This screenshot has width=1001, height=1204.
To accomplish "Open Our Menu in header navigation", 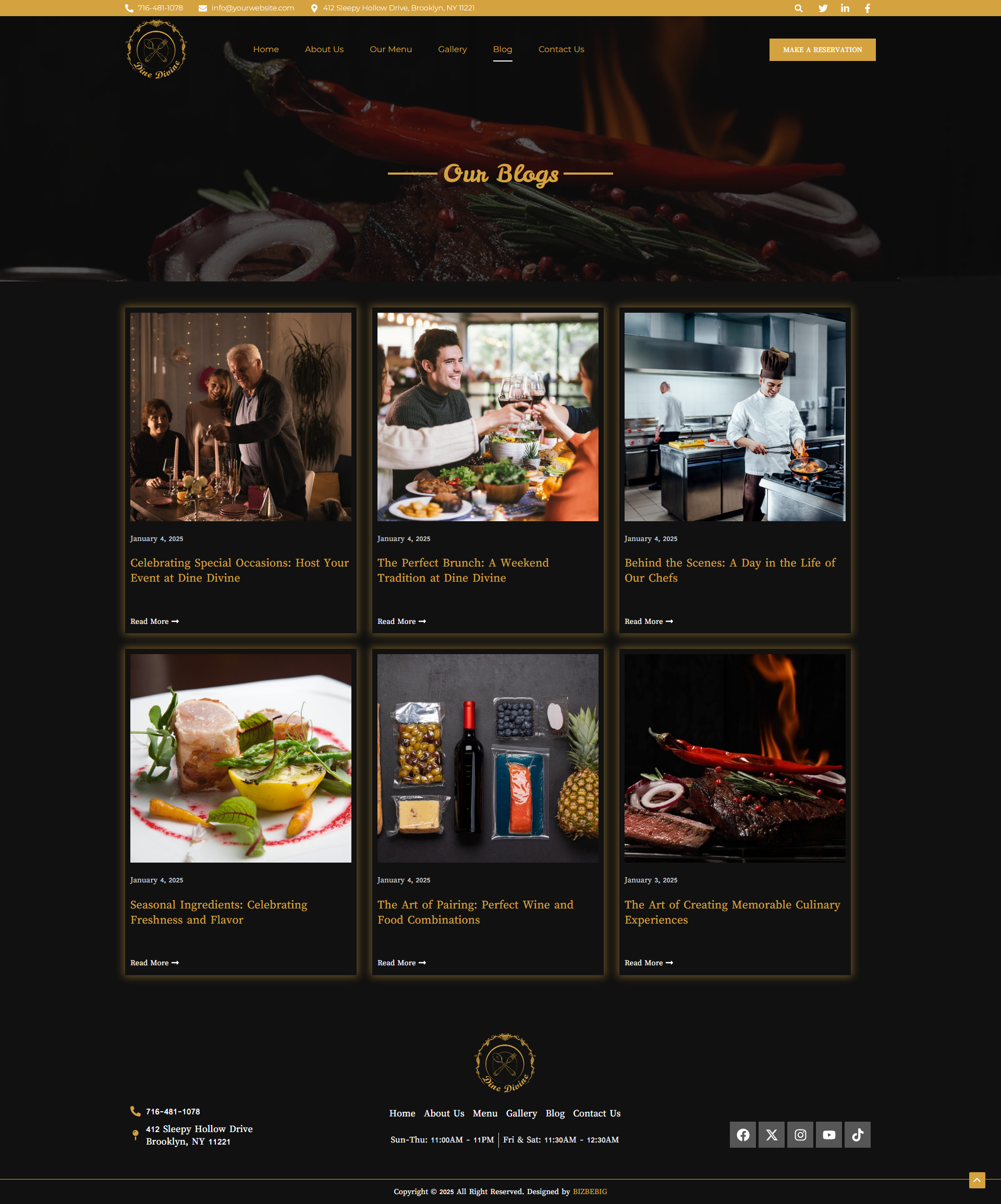I will 390,50.
